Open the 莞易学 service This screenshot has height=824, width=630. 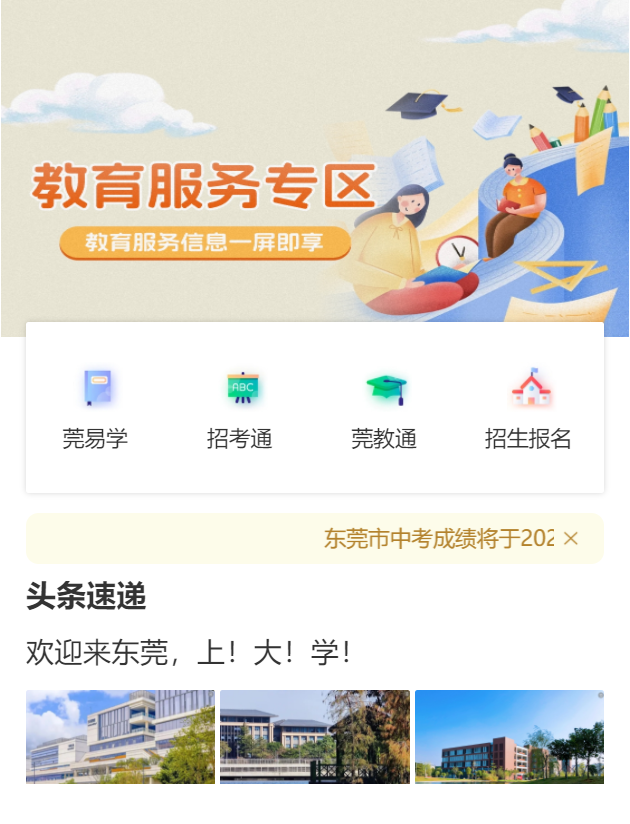(96, 408)
